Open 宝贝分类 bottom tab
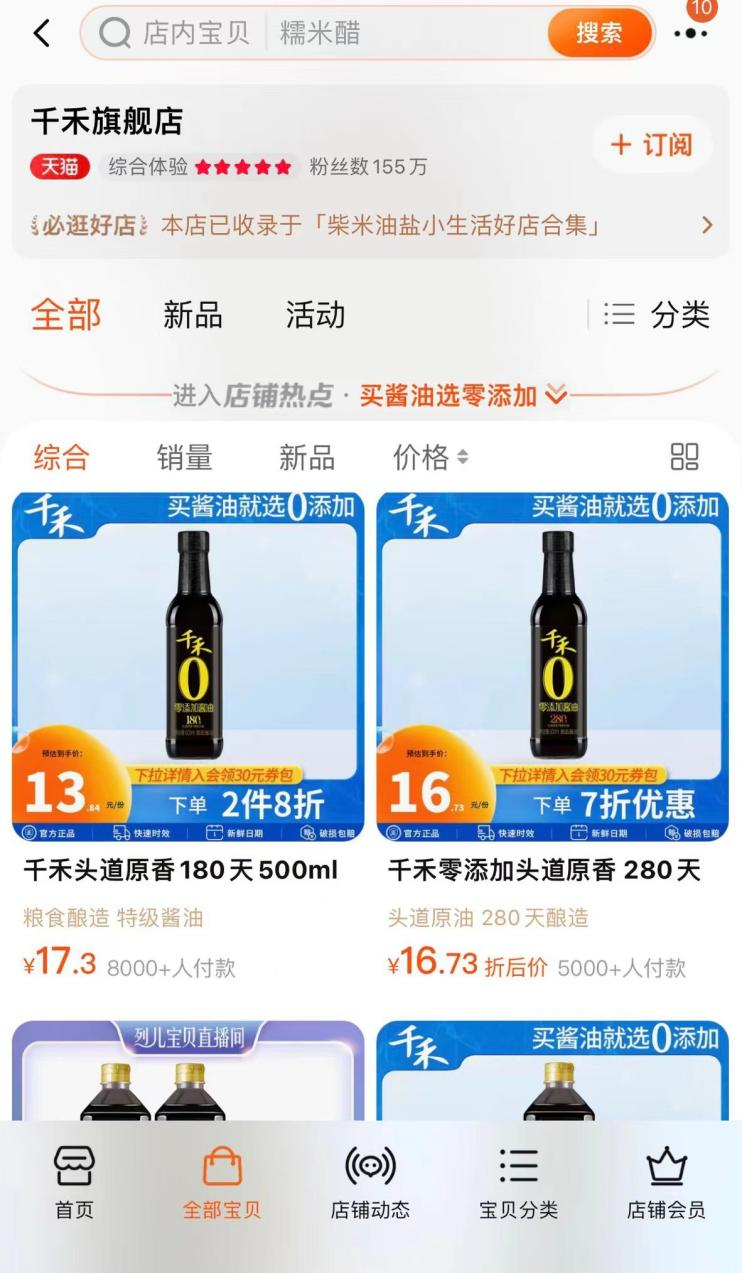Image resolution: width=742 pixels, height=1273 pixels. 518,1182
